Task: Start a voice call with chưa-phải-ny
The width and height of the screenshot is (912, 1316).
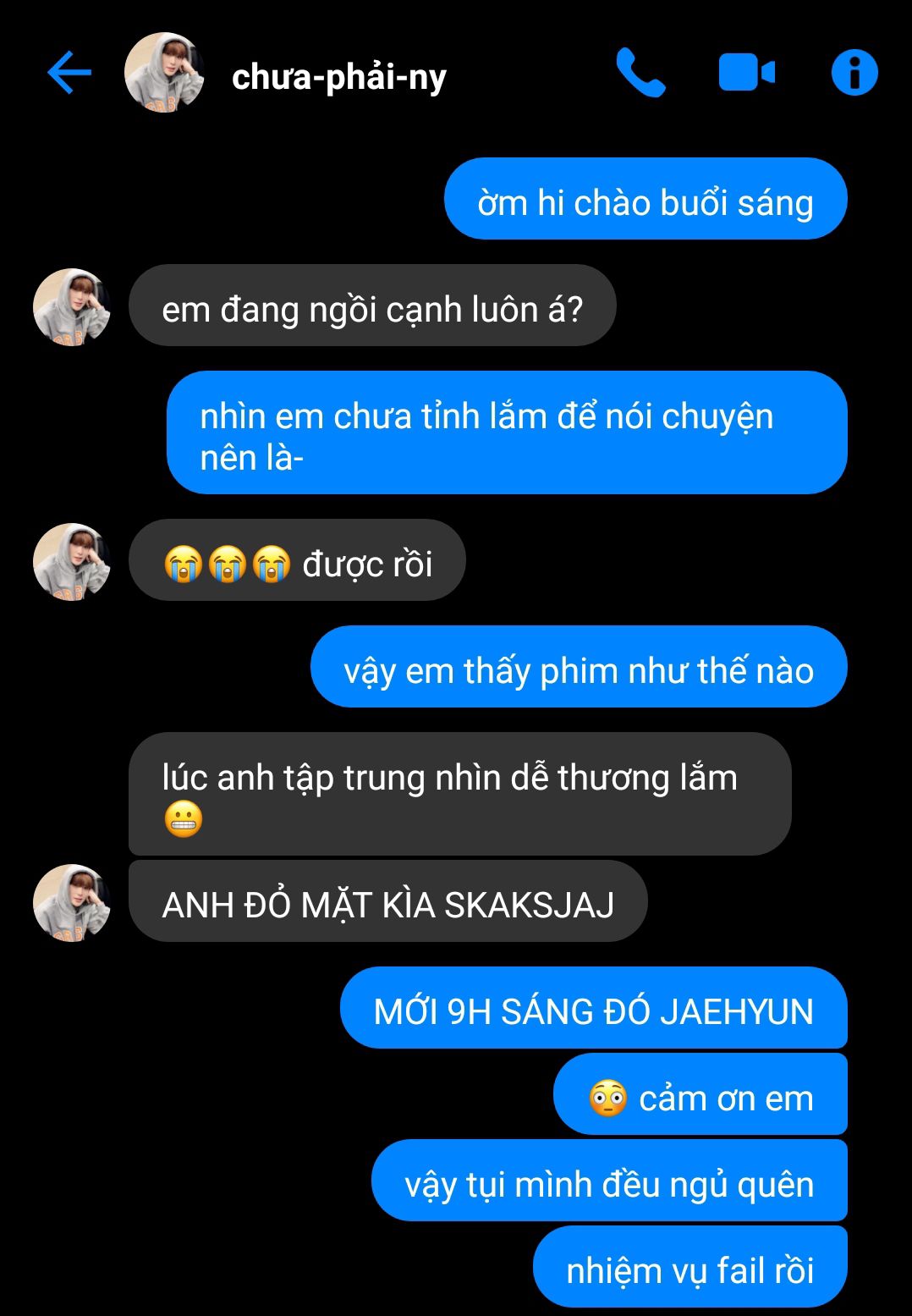Action: tap(640, 73)
